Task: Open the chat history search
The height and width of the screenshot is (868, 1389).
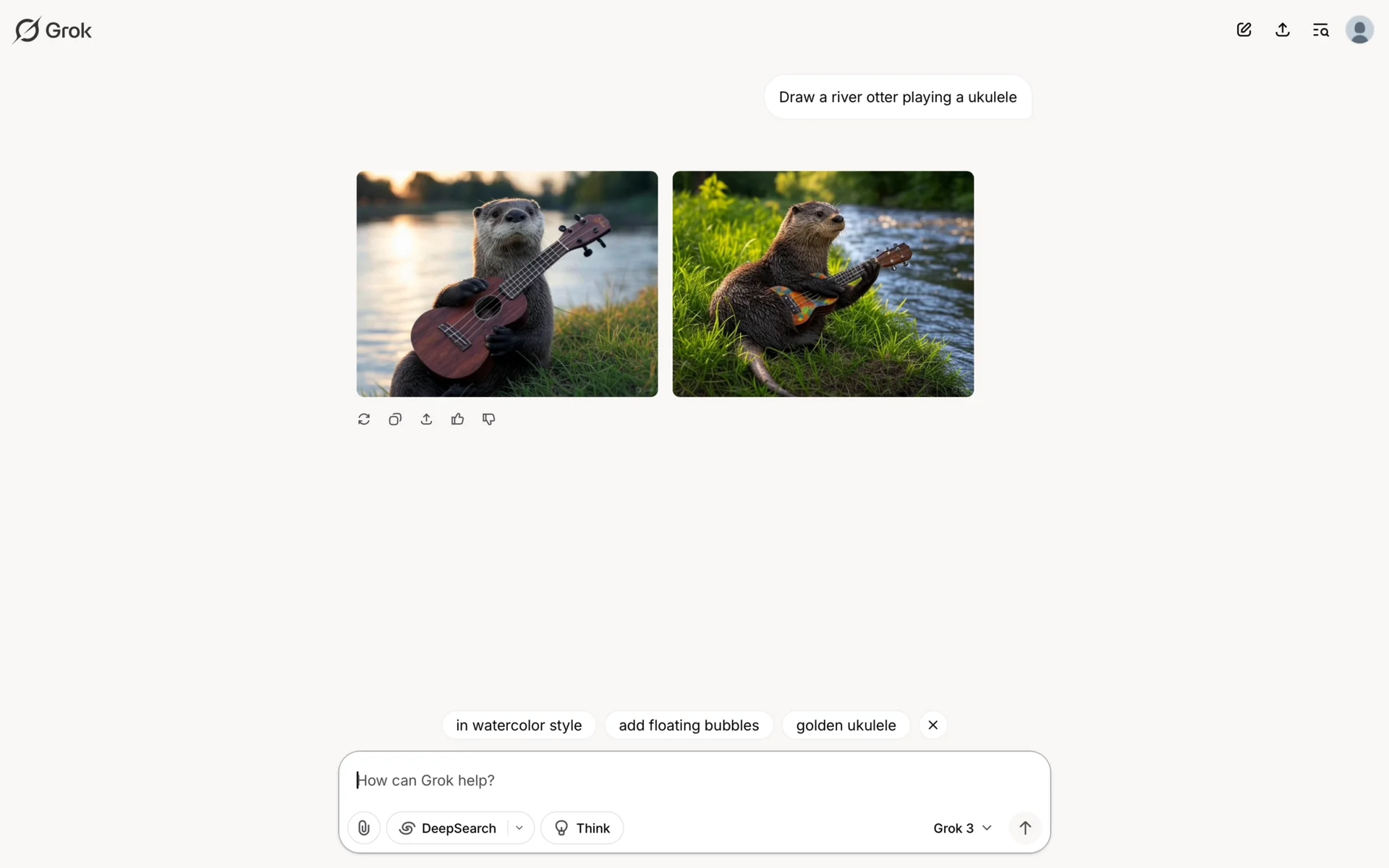Action: tap(1321, 30)
